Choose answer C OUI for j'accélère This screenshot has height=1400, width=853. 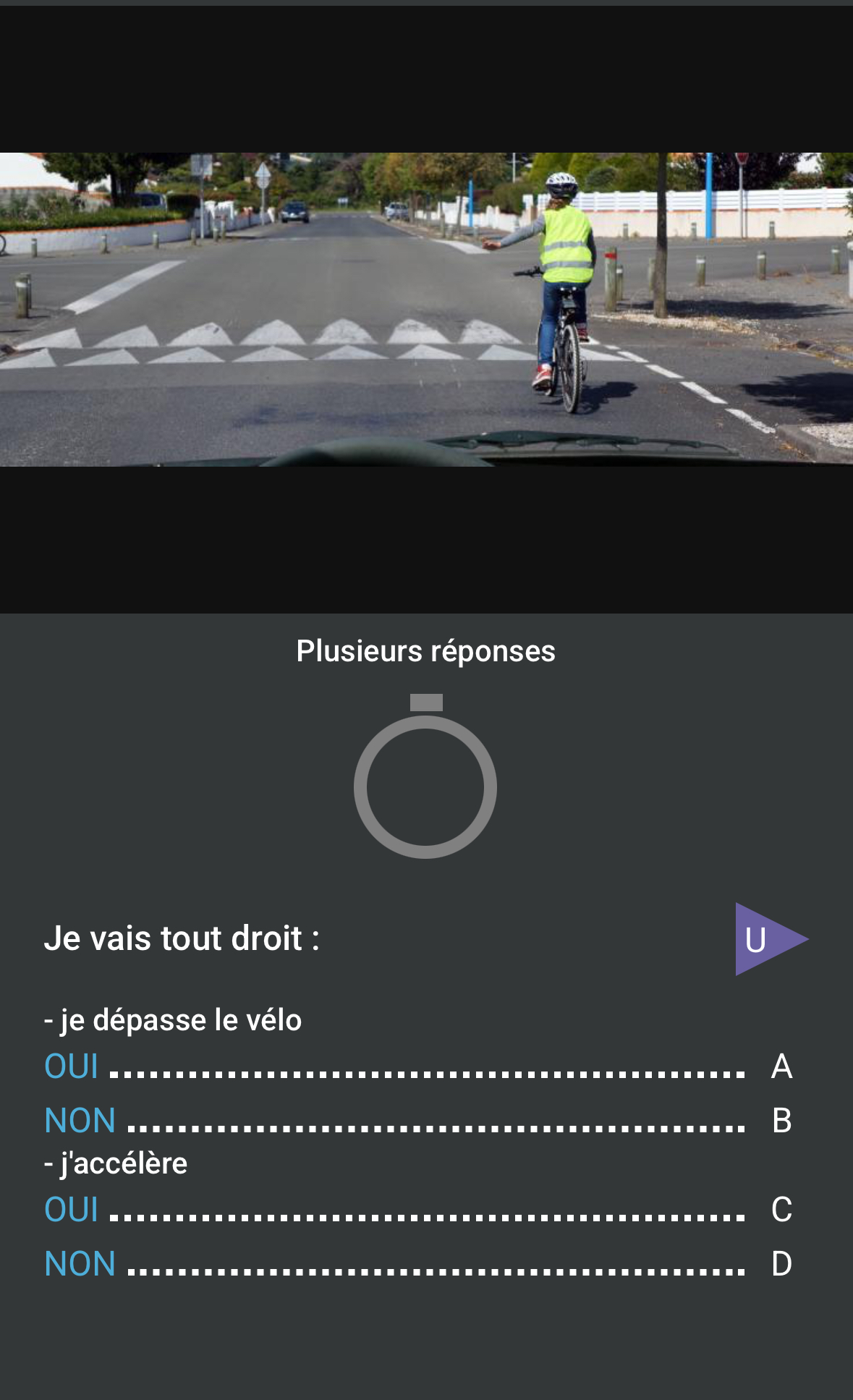[418, 1210]
